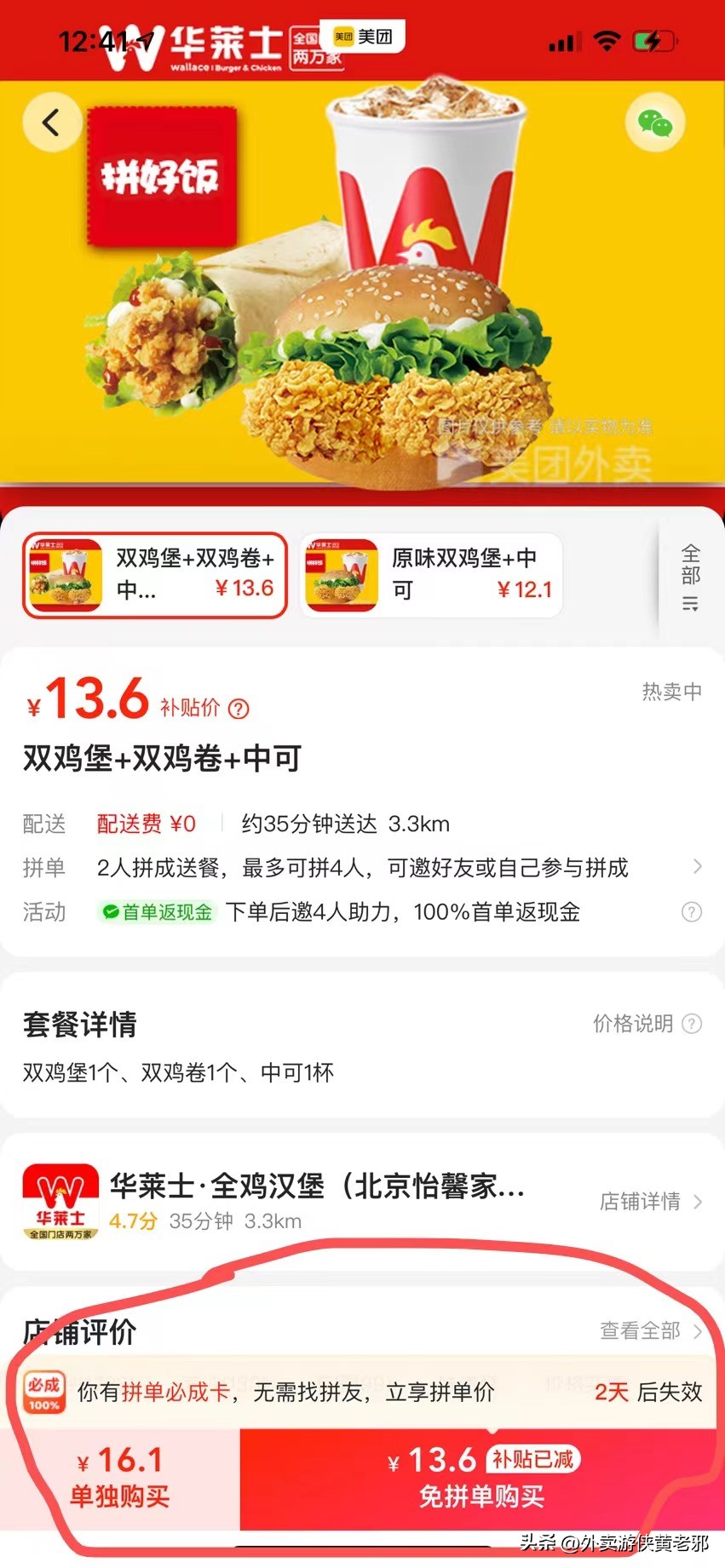Expand the 拼单 row details chevron
Screen dimensions: 725x1568
(x=697, y=867)
